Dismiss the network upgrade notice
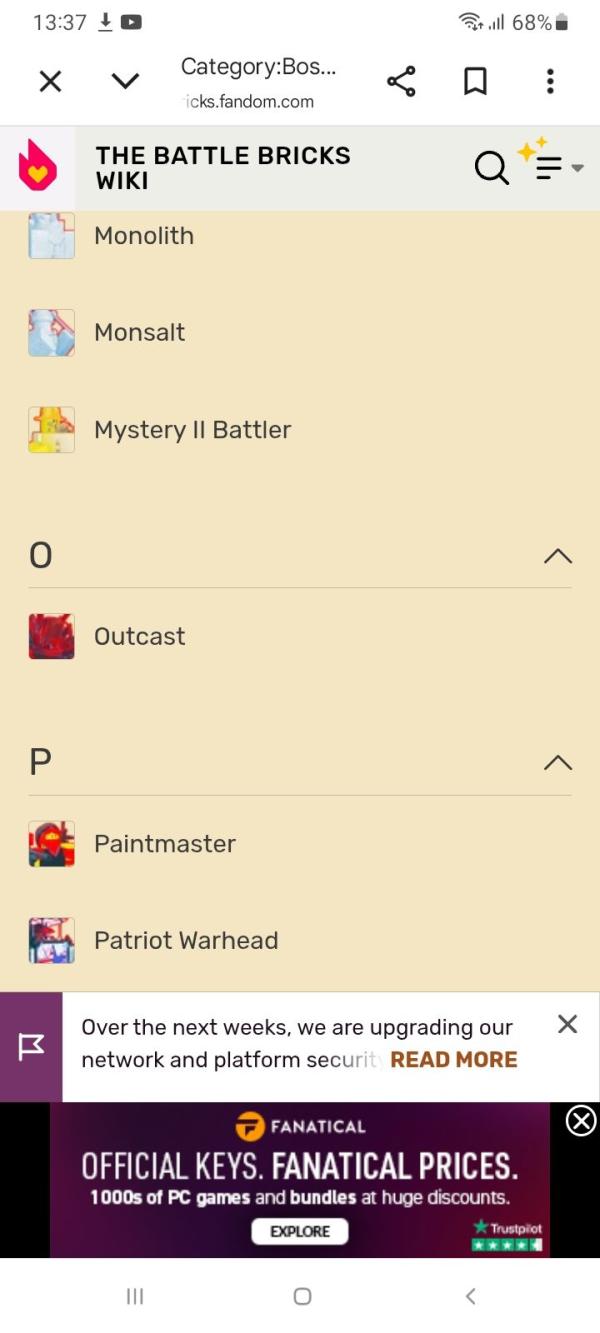 coord(567,1024)
